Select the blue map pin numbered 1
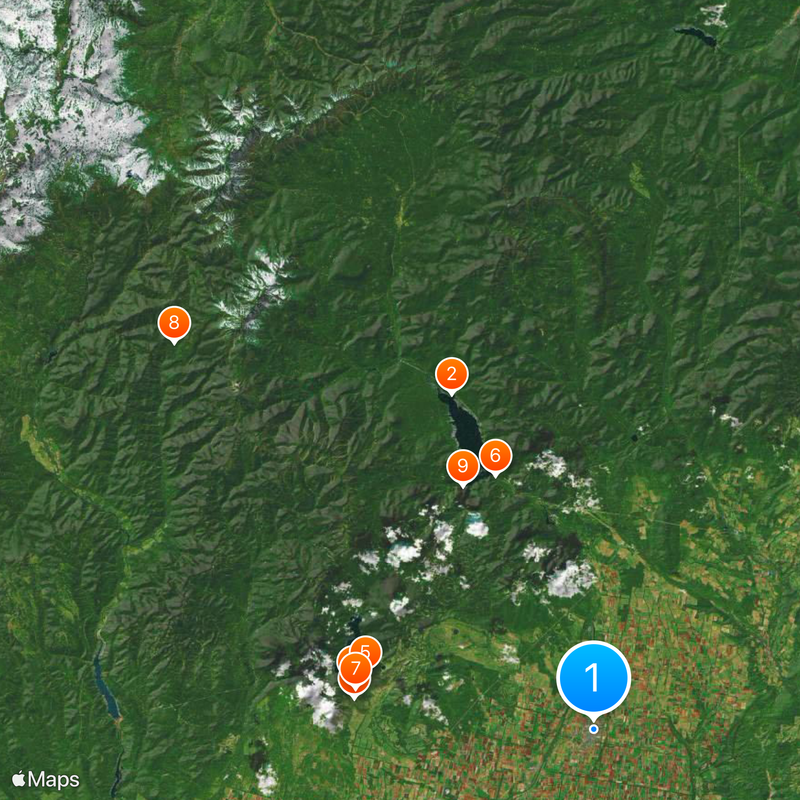Screen dimensions: 800x800 click(593, 678)
